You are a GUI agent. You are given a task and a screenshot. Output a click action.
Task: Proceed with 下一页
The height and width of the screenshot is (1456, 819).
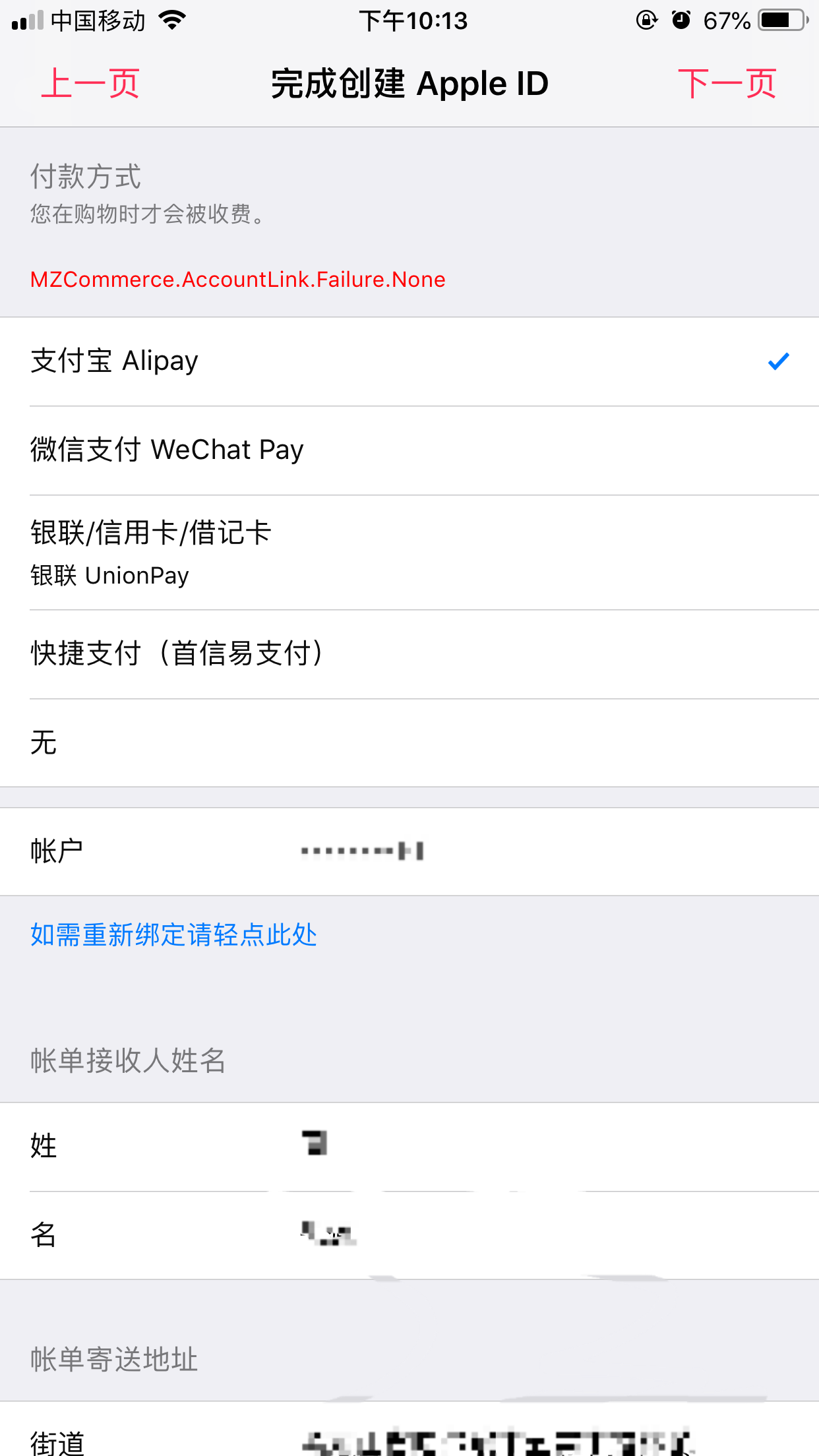(727, 84)
